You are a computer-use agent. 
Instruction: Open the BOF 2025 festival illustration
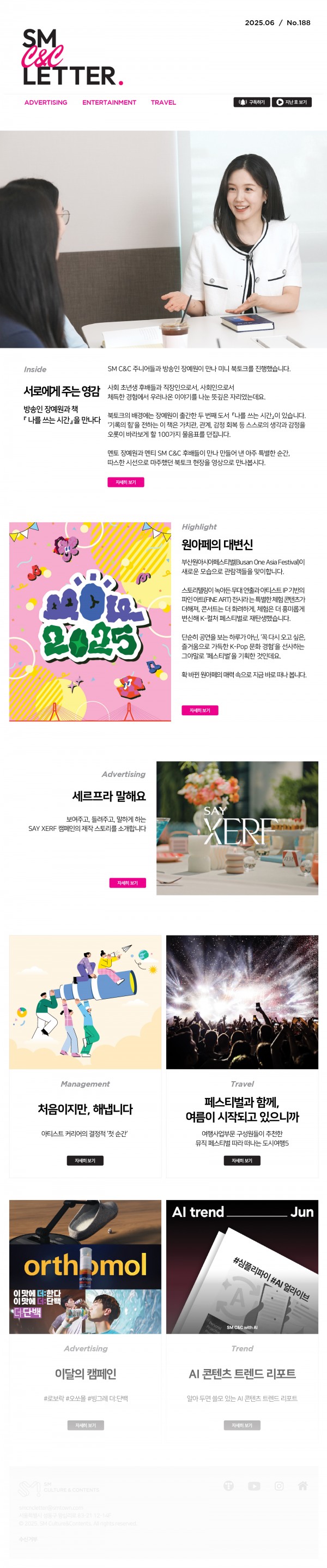pos(90,622)
